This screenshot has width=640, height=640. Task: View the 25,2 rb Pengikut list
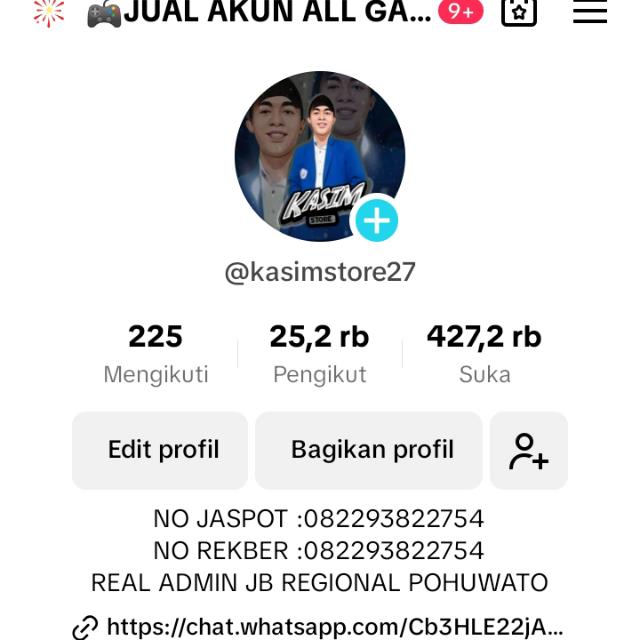[x=320, y=354]
